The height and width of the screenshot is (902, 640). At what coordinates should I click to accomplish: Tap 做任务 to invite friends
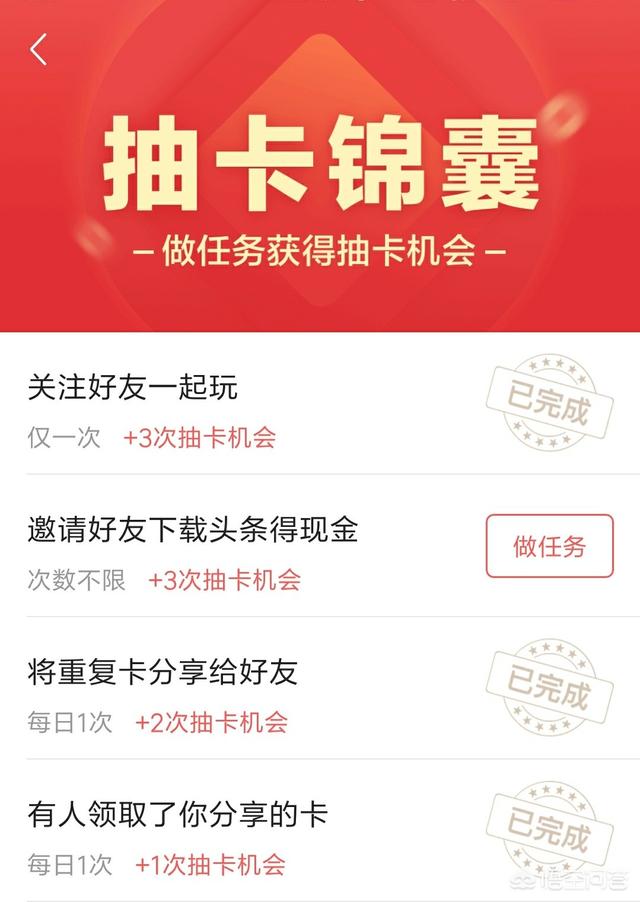(x=549, y=546)
